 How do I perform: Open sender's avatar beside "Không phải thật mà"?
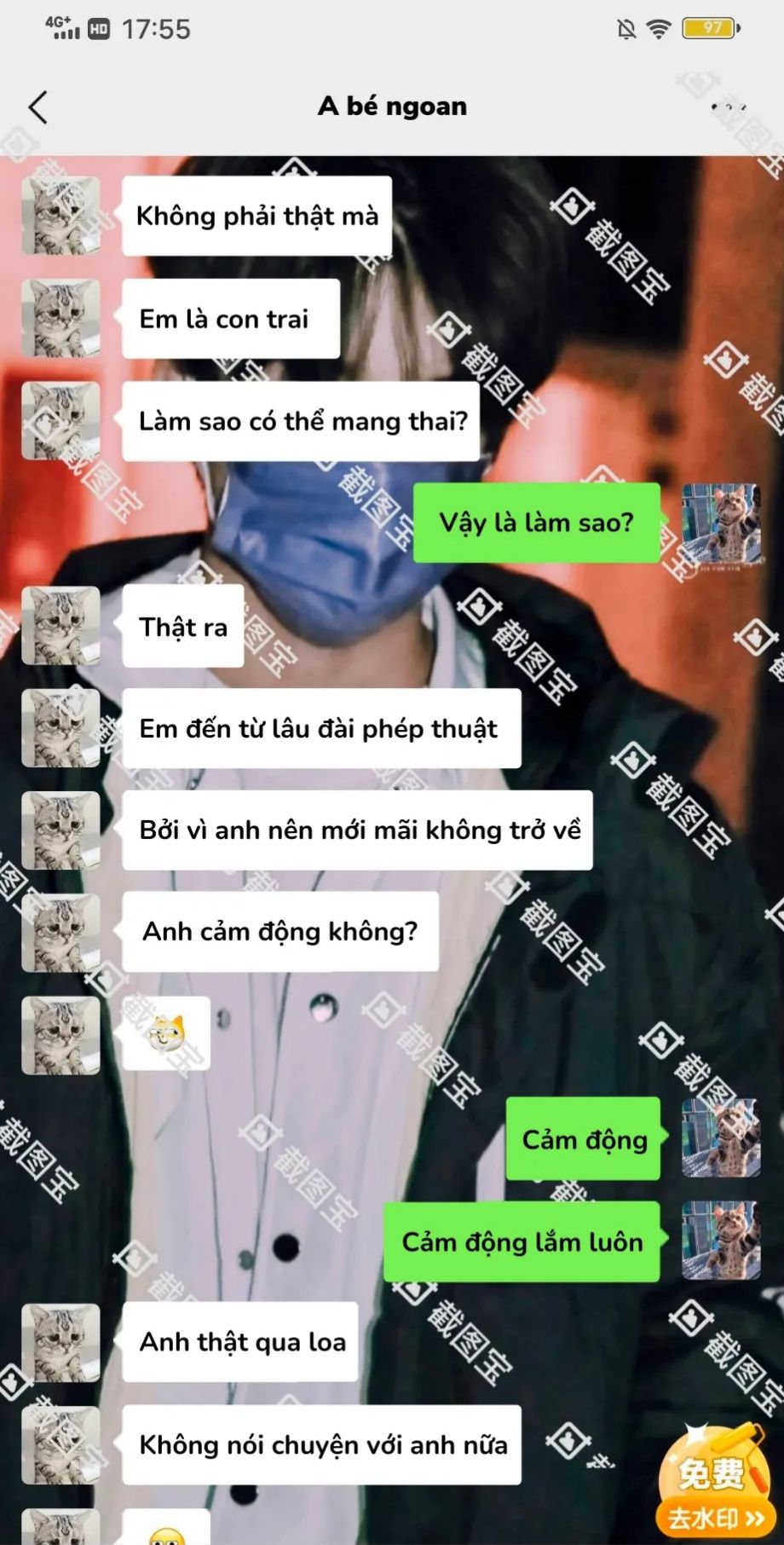61,216
